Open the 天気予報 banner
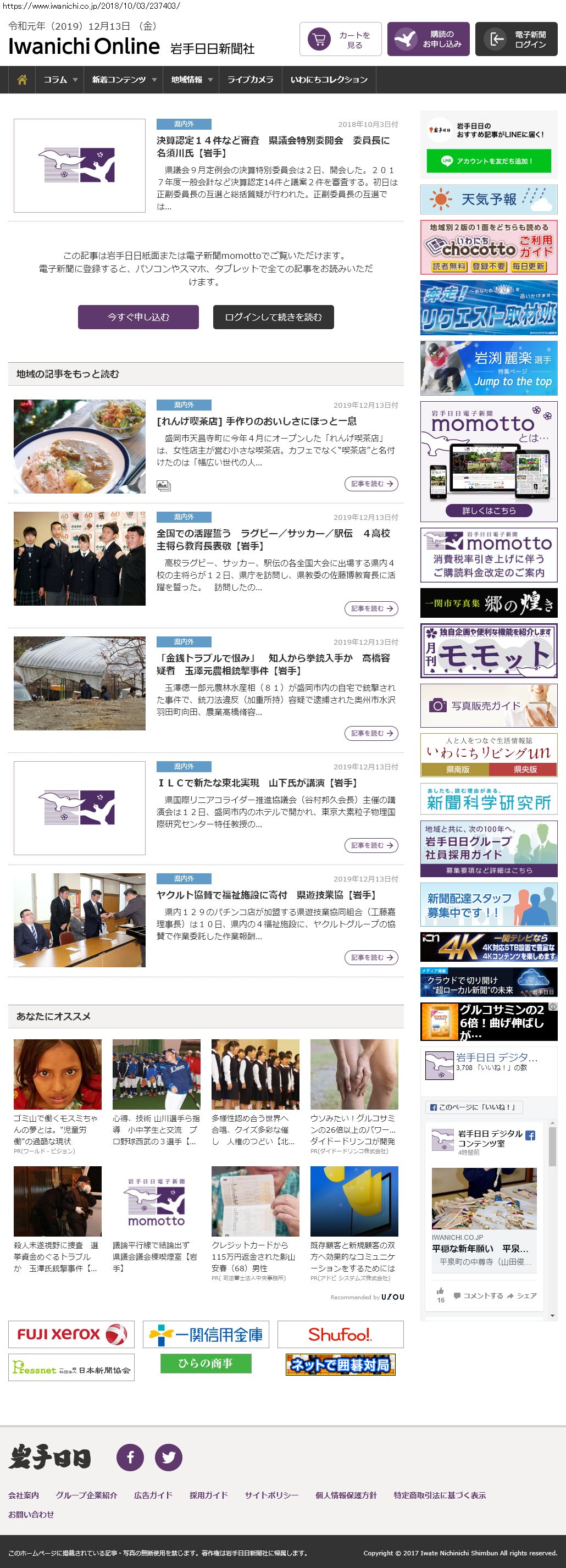 point(489,199)
